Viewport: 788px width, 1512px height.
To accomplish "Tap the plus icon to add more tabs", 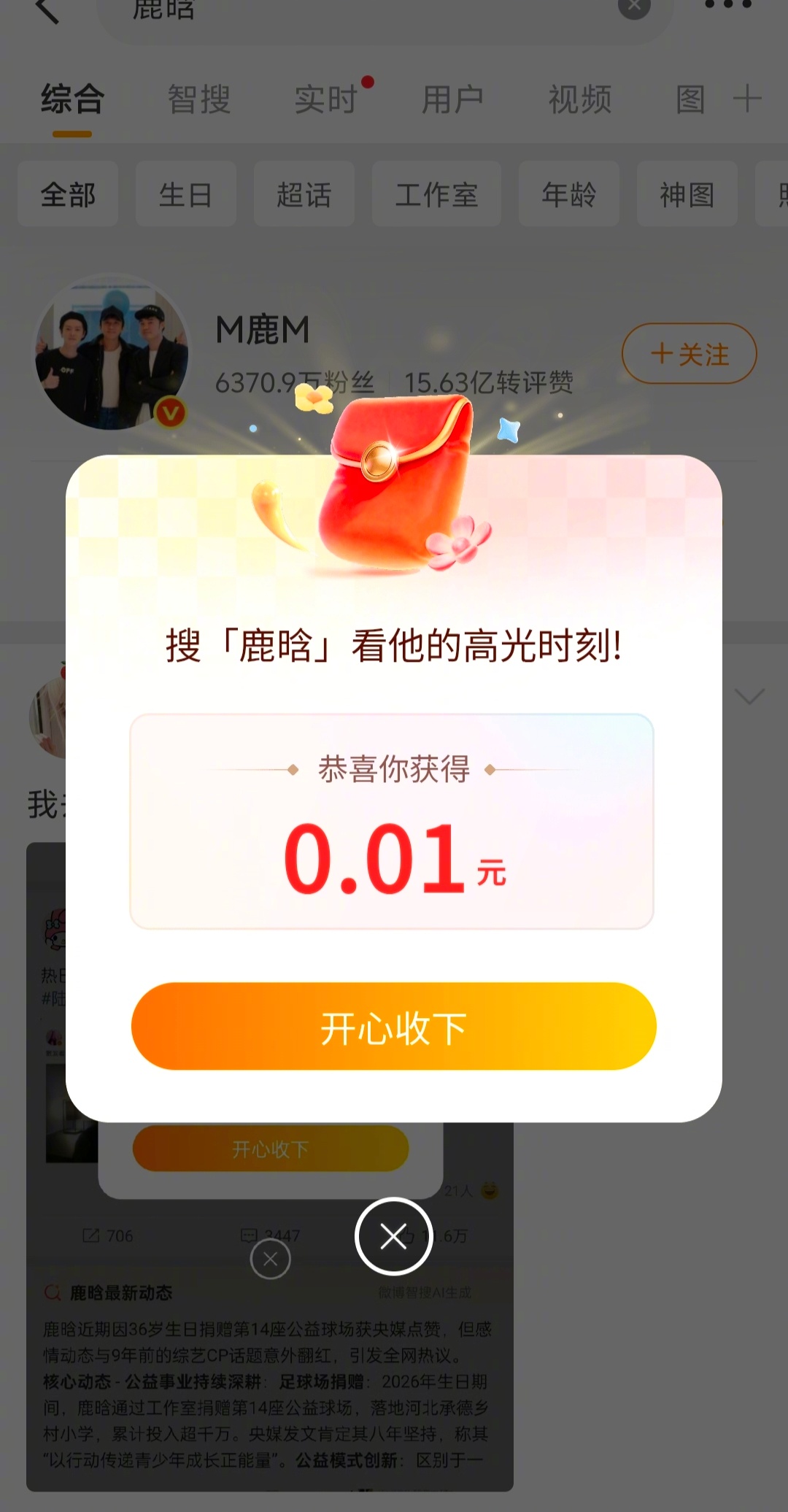I will tap(747, 99).
